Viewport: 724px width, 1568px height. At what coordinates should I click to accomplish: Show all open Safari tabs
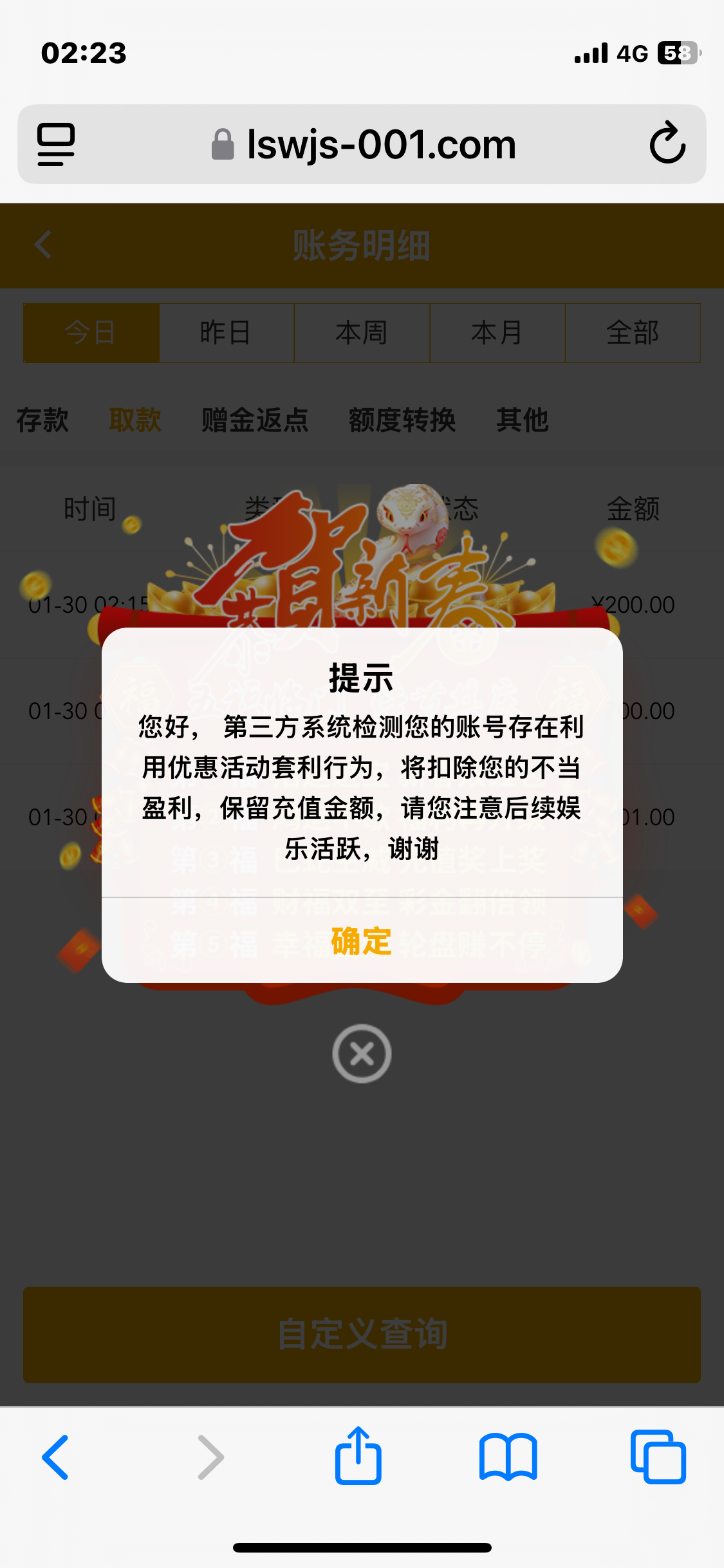[x=658, y=1457]
